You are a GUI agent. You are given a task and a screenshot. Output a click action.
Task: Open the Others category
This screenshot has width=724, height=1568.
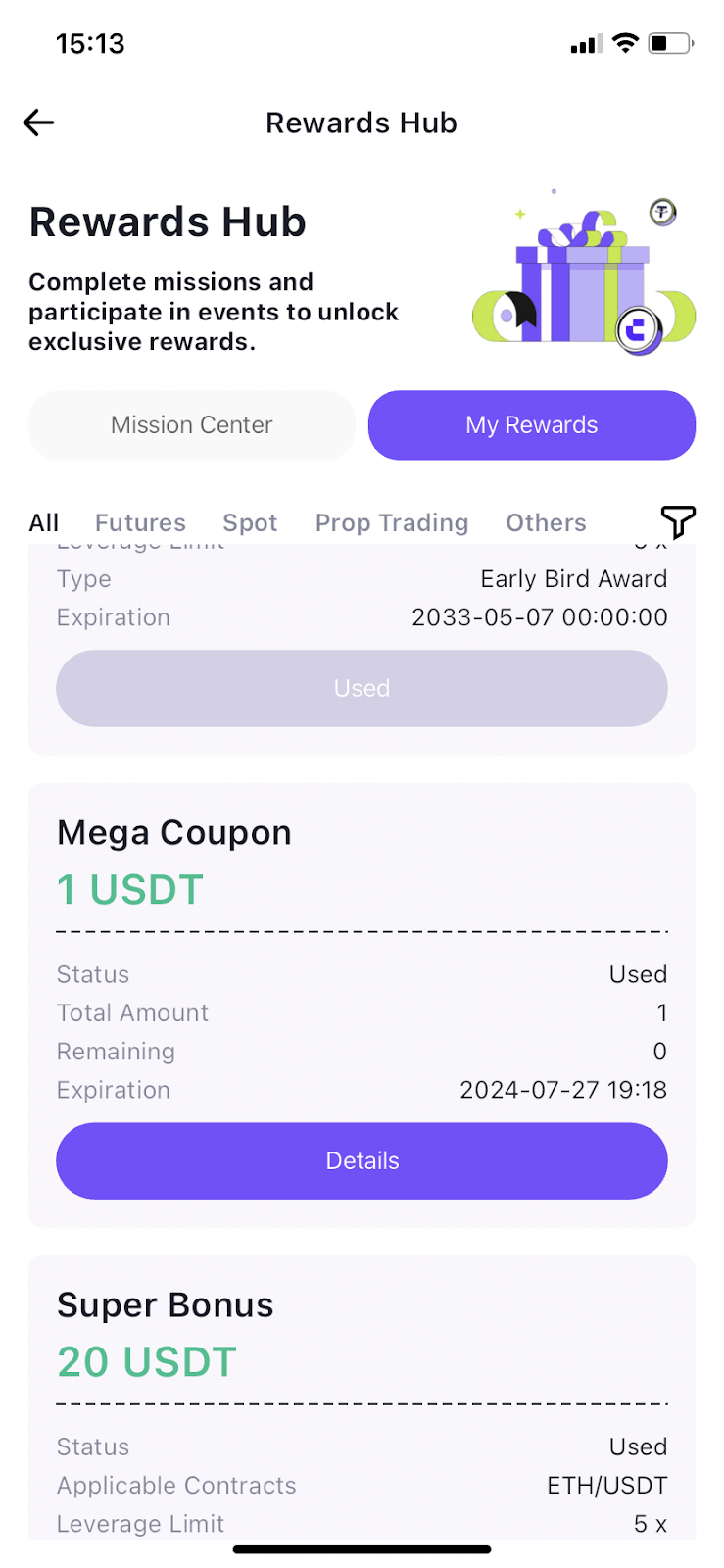pos(546,522)
